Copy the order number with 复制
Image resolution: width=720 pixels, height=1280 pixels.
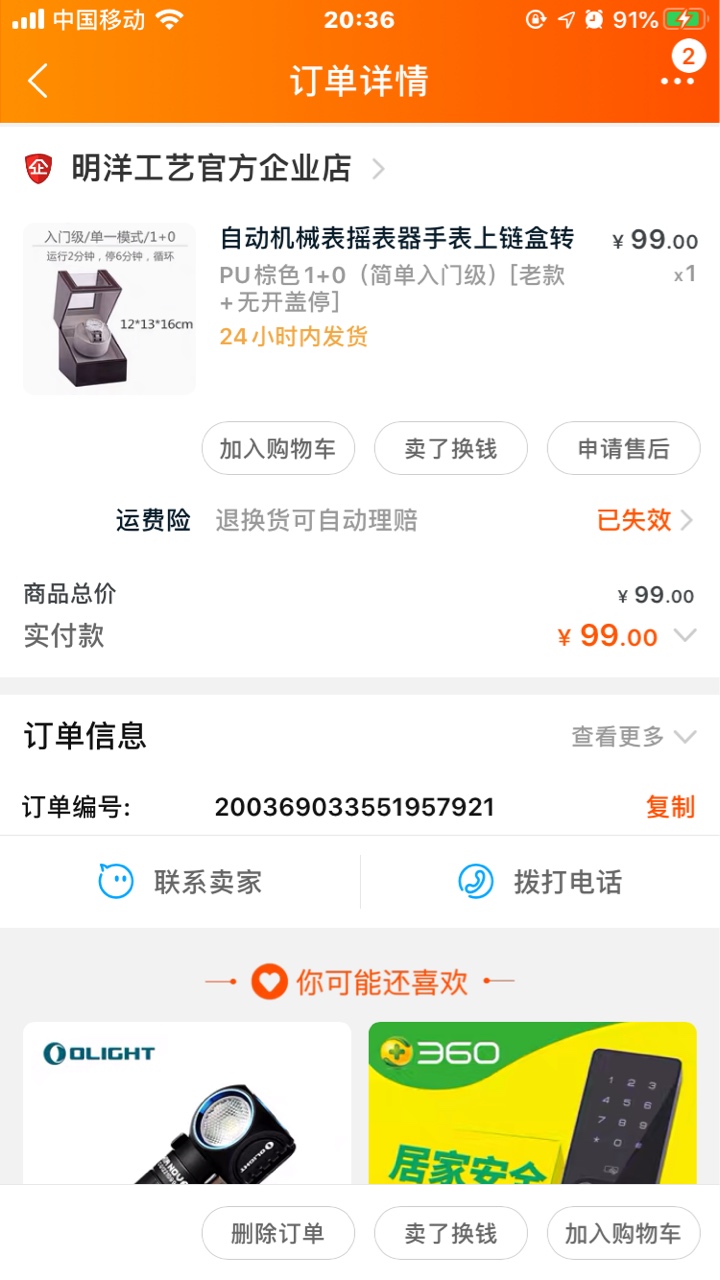669,807
